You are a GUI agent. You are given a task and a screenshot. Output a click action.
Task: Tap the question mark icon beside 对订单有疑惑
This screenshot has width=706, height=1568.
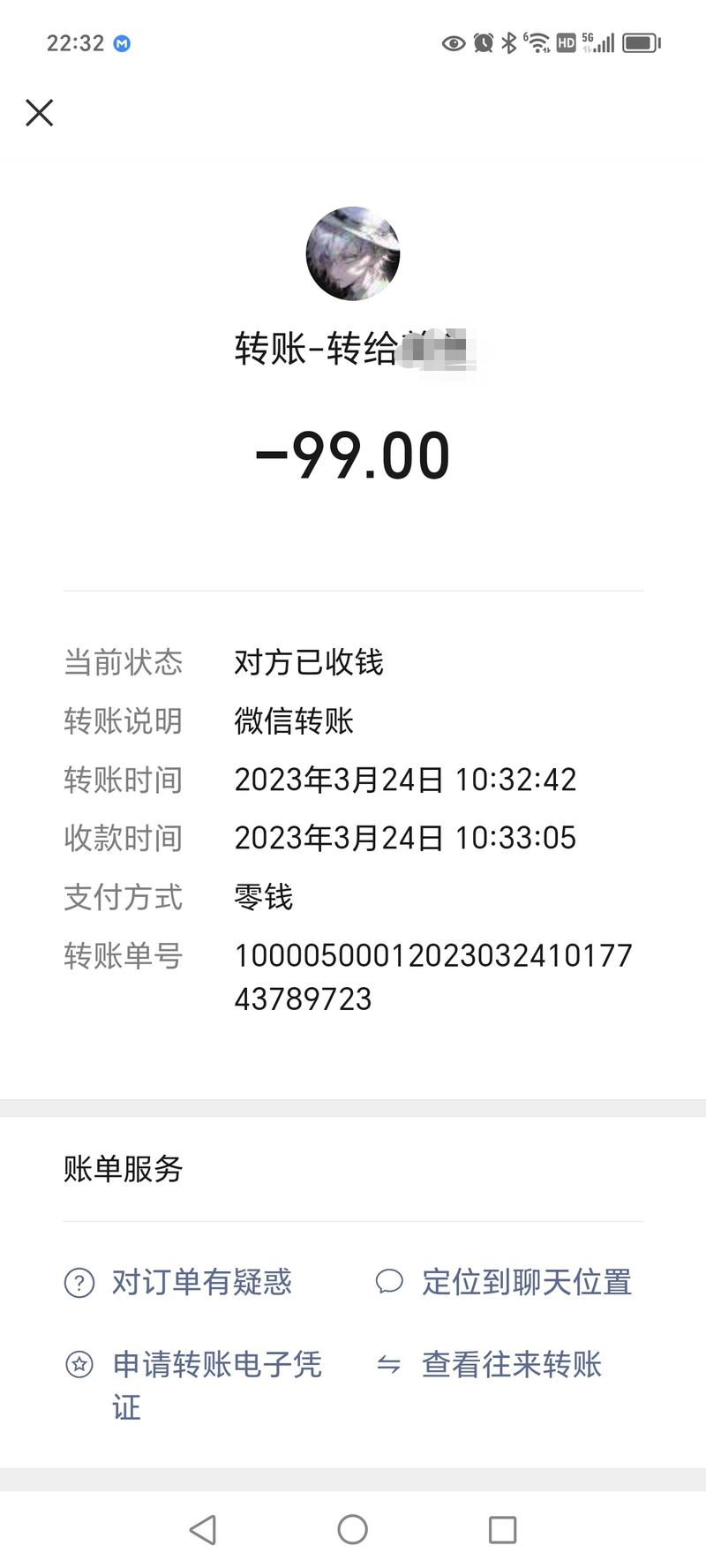click(x=78, y=1283)
